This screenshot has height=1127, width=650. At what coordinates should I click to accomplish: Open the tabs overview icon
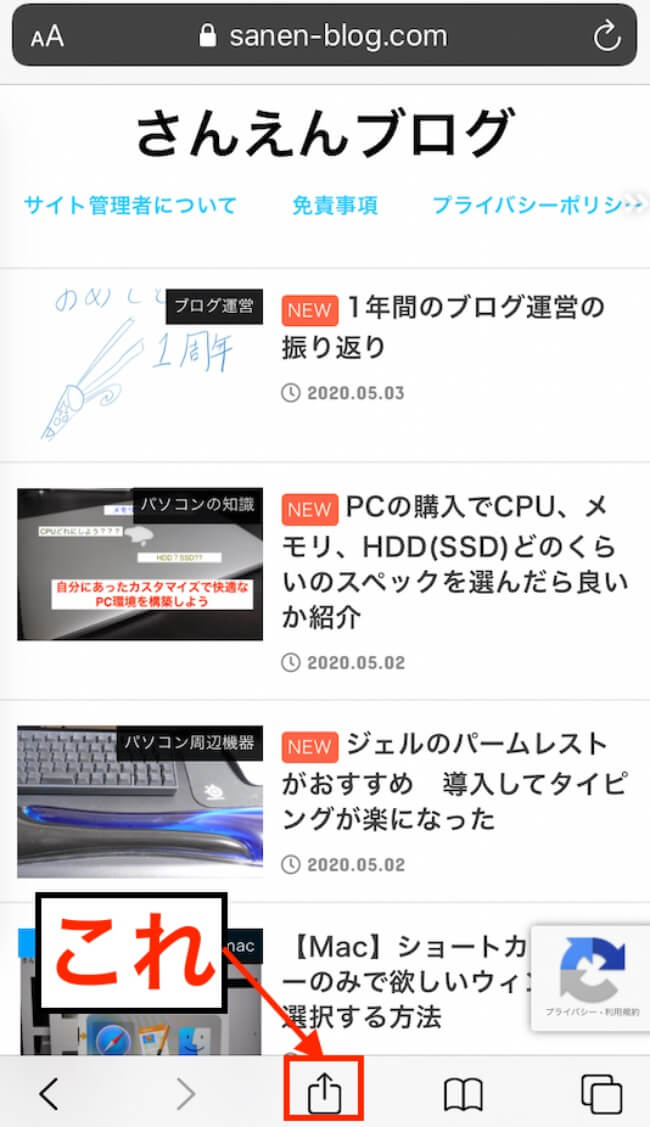[601, 1095]
